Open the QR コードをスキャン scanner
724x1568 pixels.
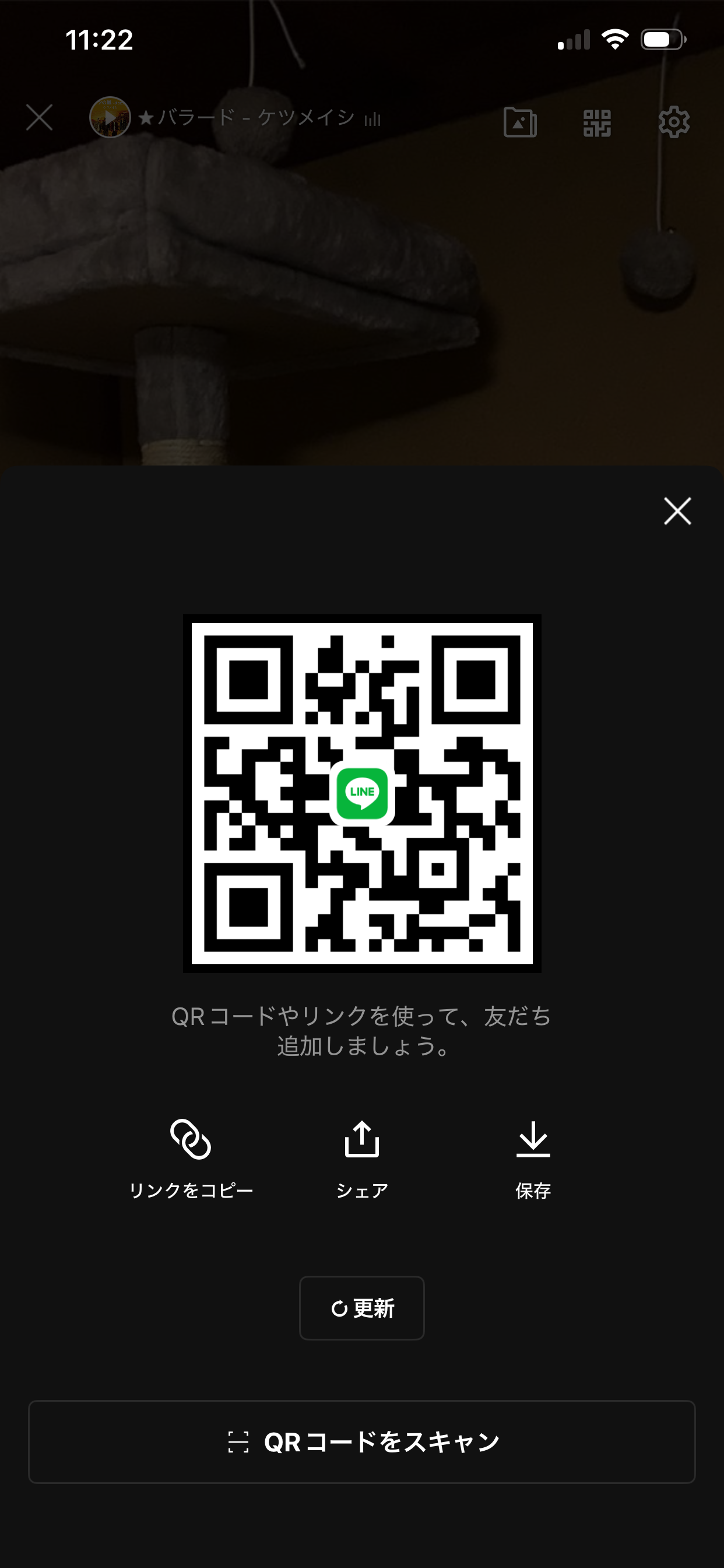362,1441
